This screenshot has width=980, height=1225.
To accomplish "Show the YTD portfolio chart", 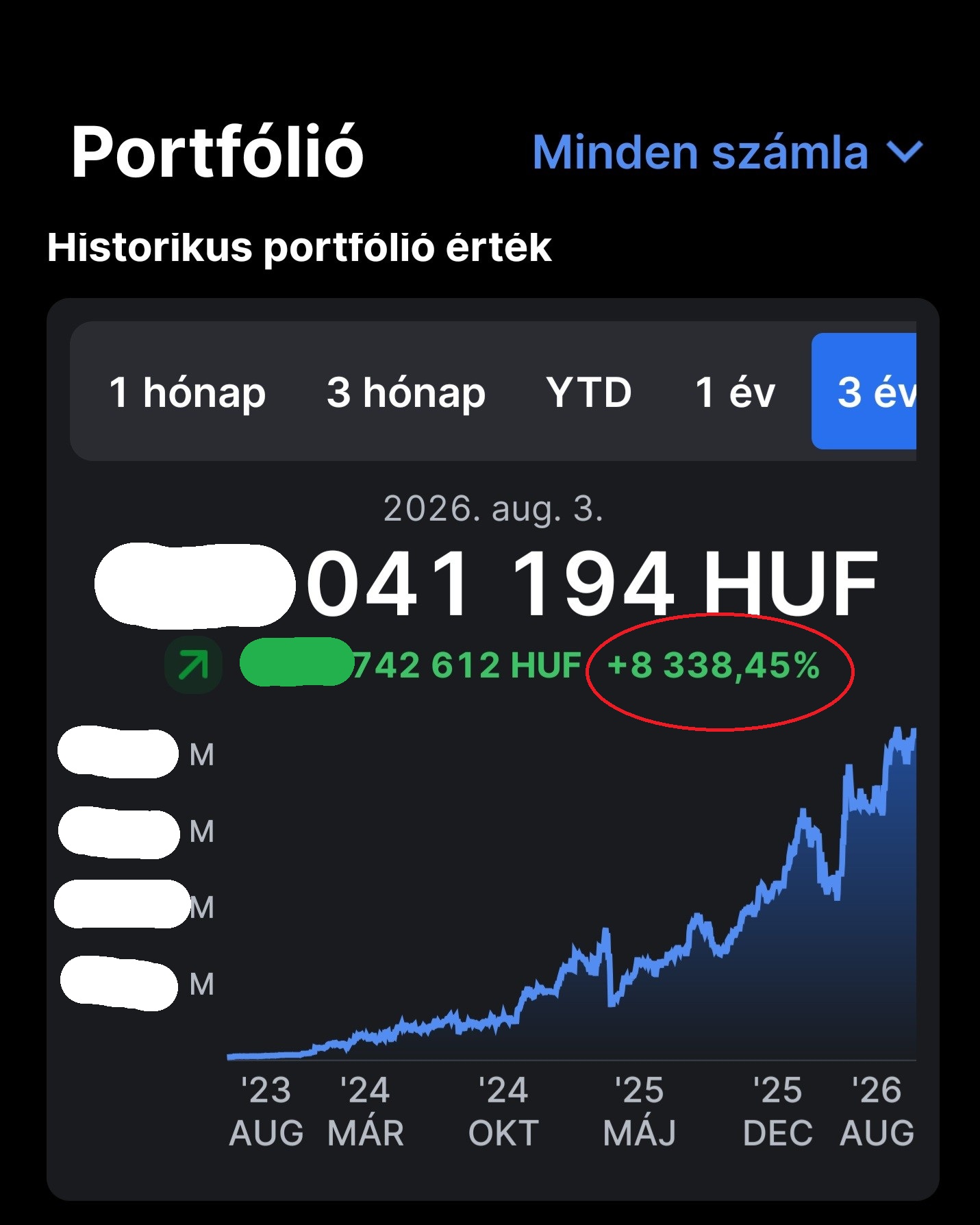I will (x=589, y=393).
